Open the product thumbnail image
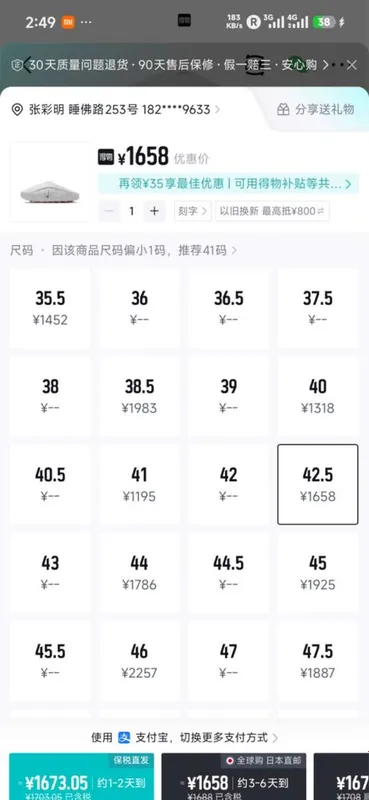The image size is (369, 800). point(50,182)
